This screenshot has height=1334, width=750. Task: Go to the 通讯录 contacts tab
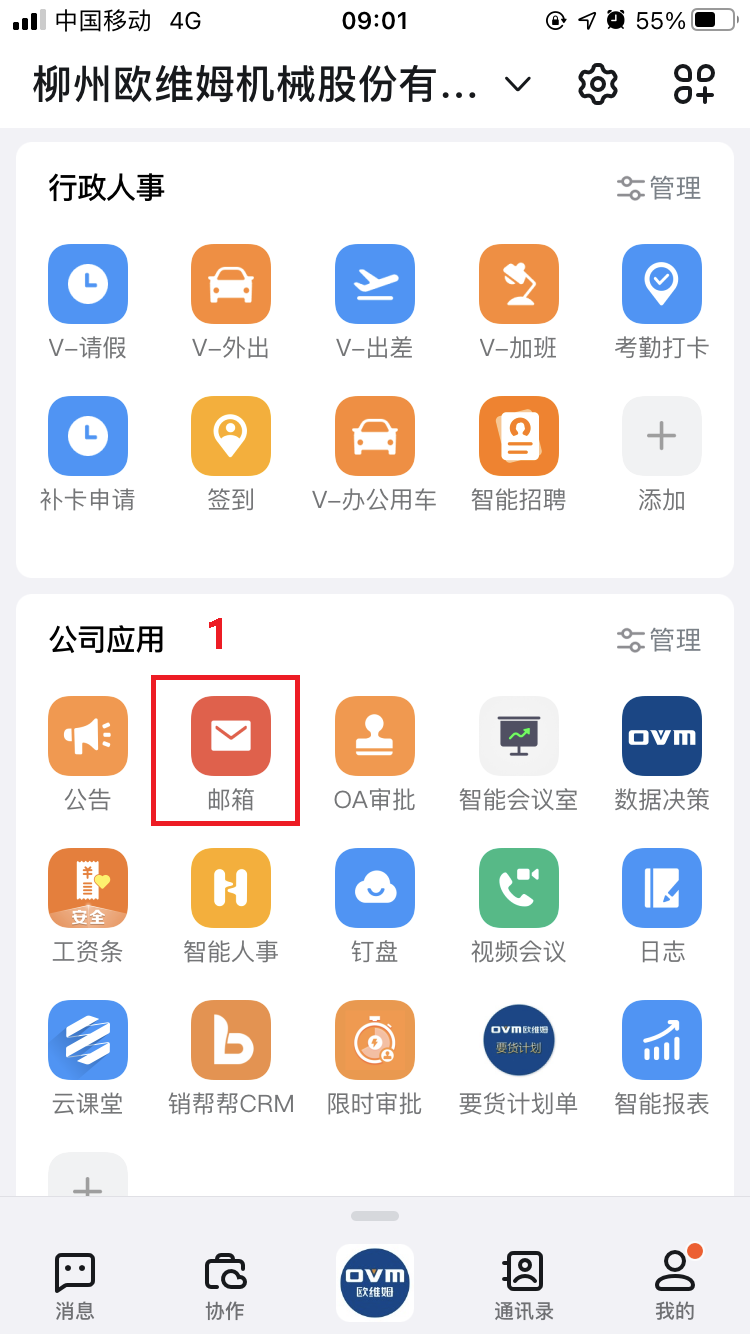coord(523,1286)
